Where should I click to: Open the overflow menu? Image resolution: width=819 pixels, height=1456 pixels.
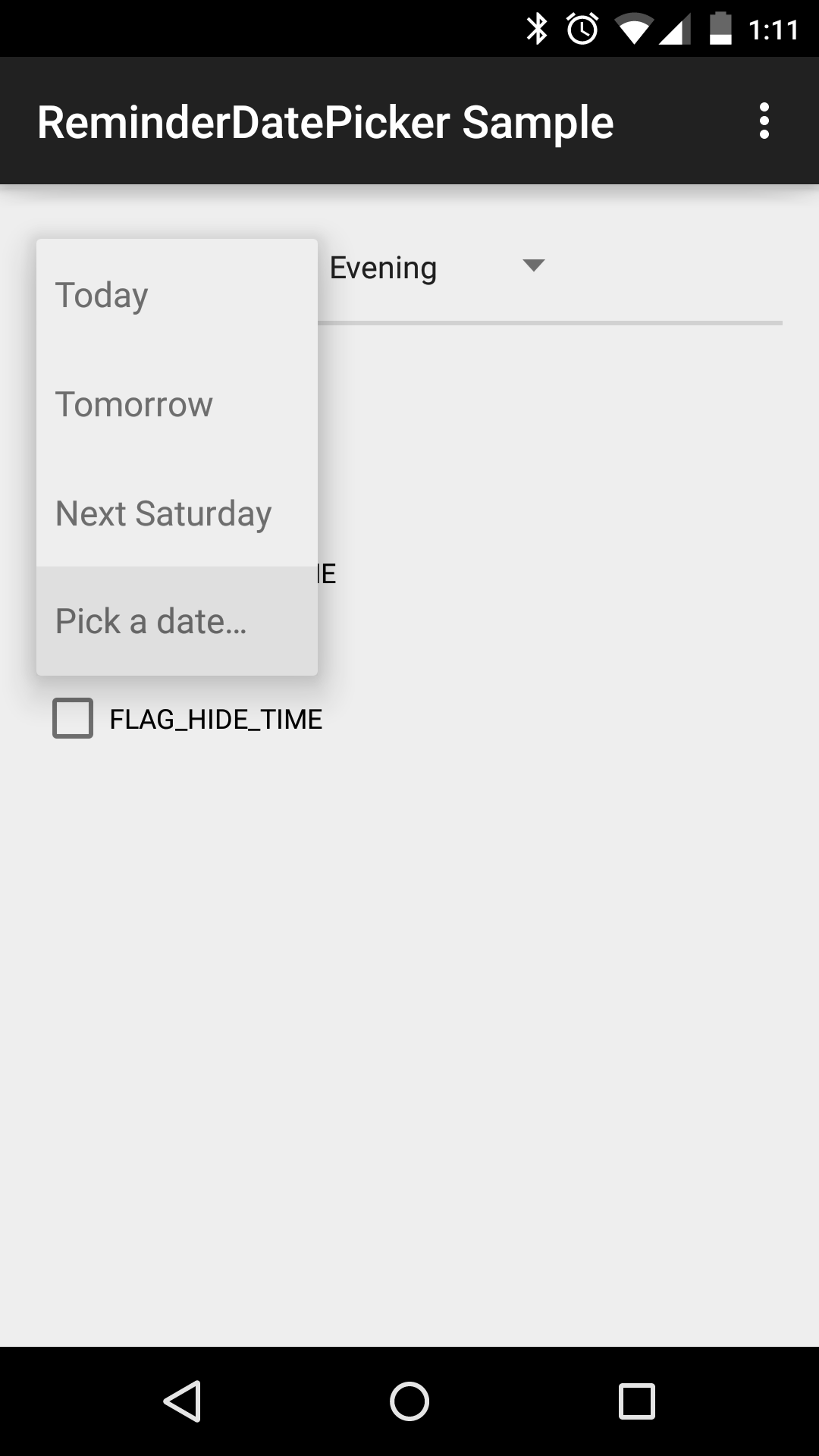pyautogui.click(x=764, y=121)
